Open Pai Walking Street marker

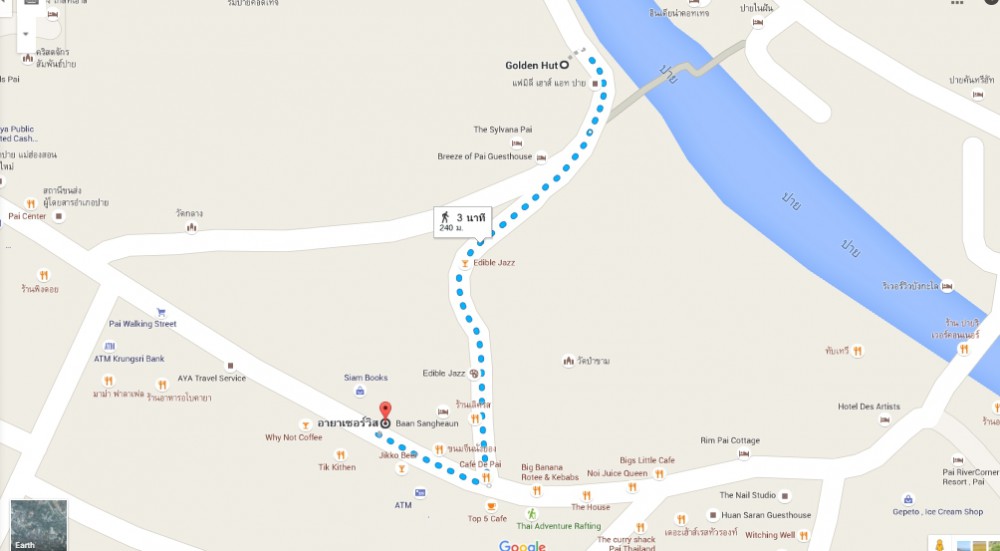(160, 312)
